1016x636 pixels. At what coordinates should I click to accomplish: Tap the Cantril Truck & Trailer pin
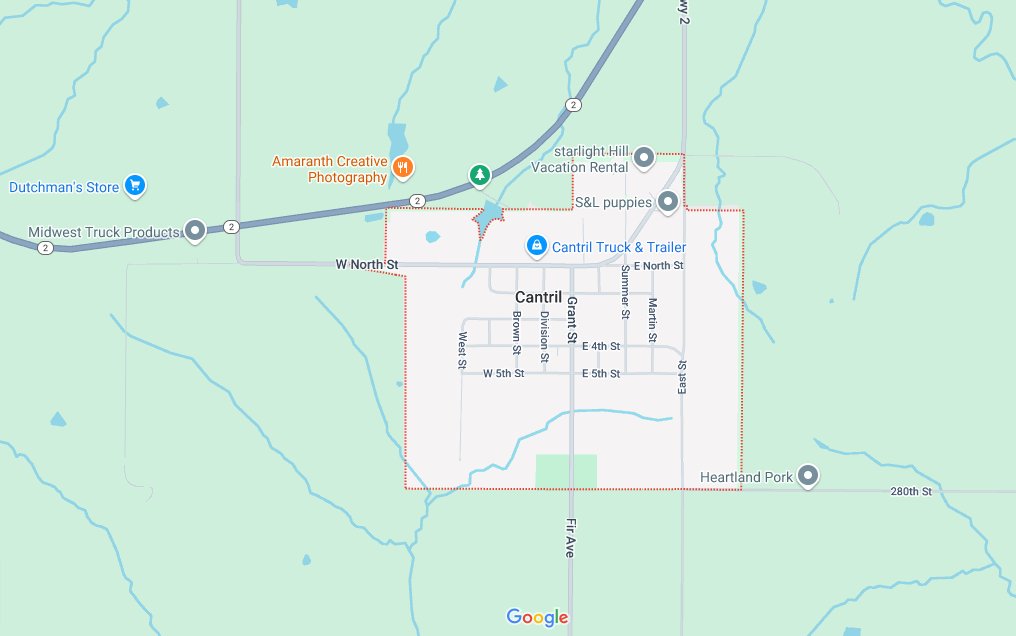537,245
